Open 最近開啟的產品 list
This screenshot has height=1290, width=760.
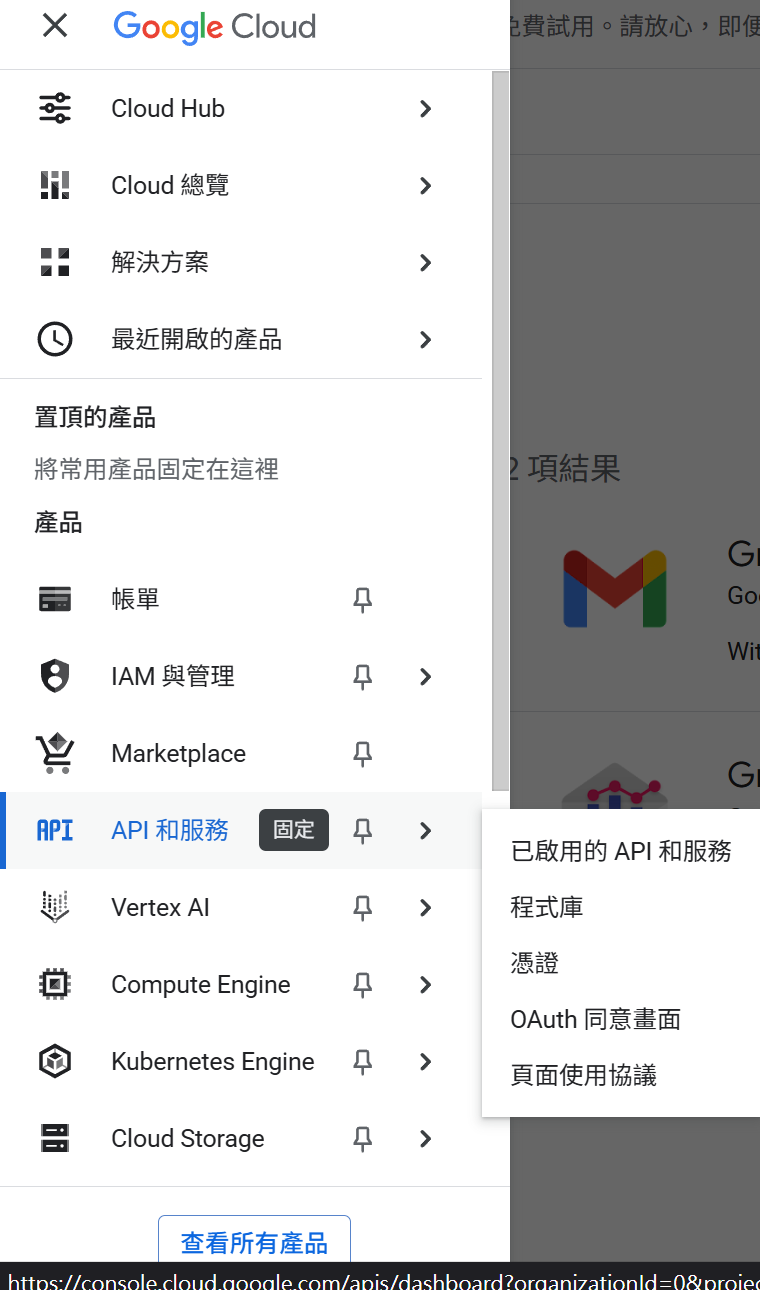[x=196, y=340]
